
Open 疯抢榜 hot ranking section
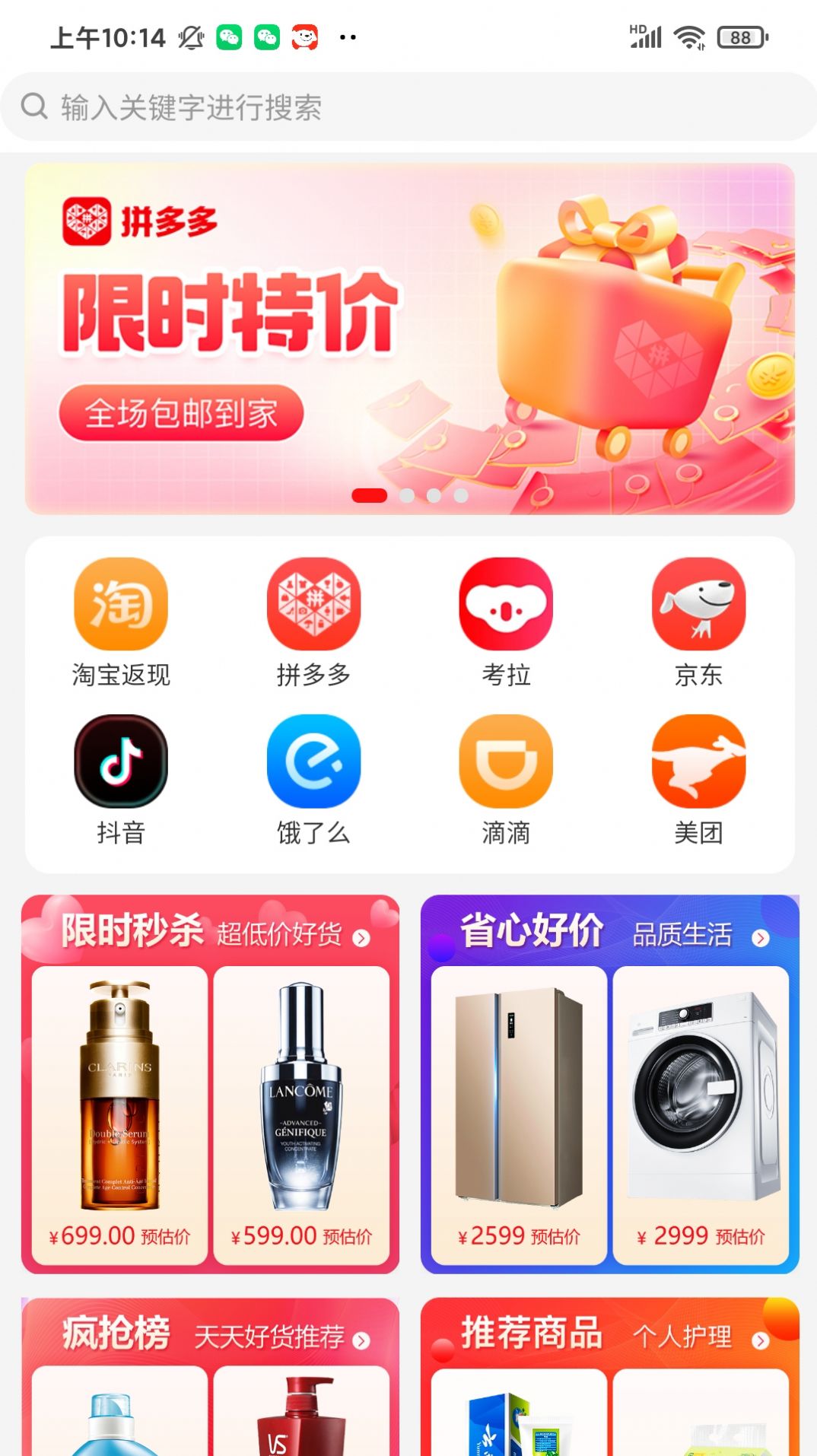pos(213,1335)
